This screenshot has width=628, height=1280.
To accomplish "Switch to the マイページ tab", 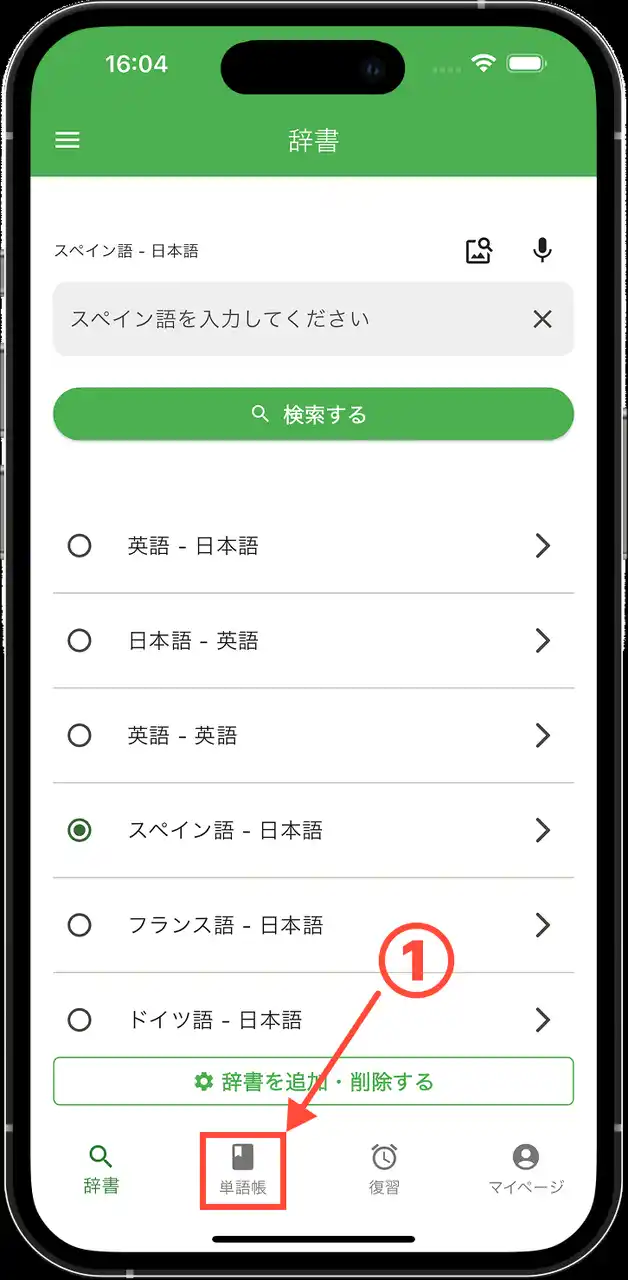I will 525,1169.
